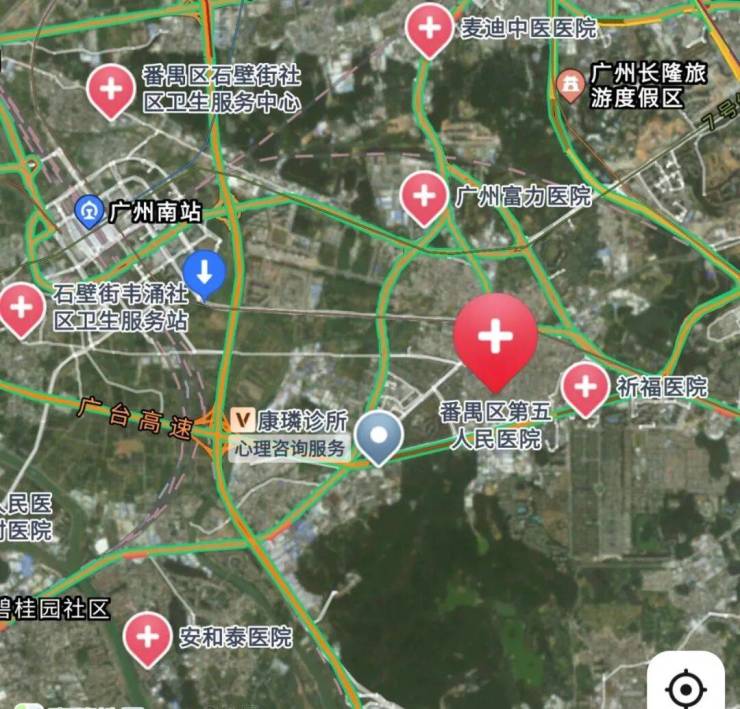The width and height of the screenshot is (740, 709).
Task: Select the 广州富力医院 marker
Action: [424, 195]
